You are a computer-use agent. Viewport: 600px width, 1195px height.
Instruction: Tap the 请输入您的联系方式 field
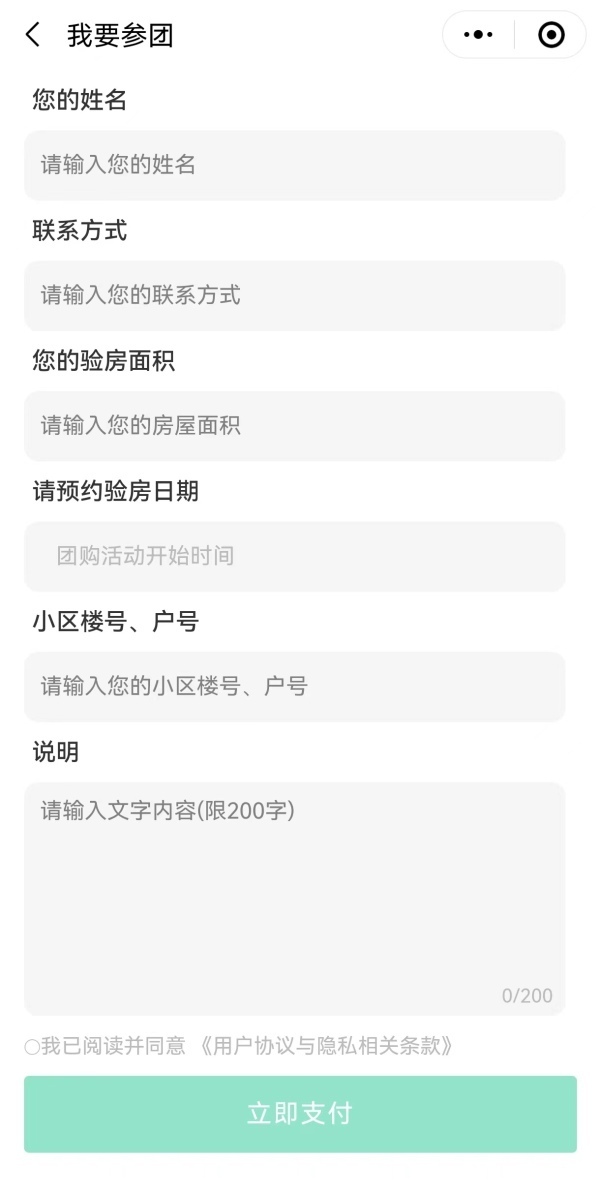(295, 296)
